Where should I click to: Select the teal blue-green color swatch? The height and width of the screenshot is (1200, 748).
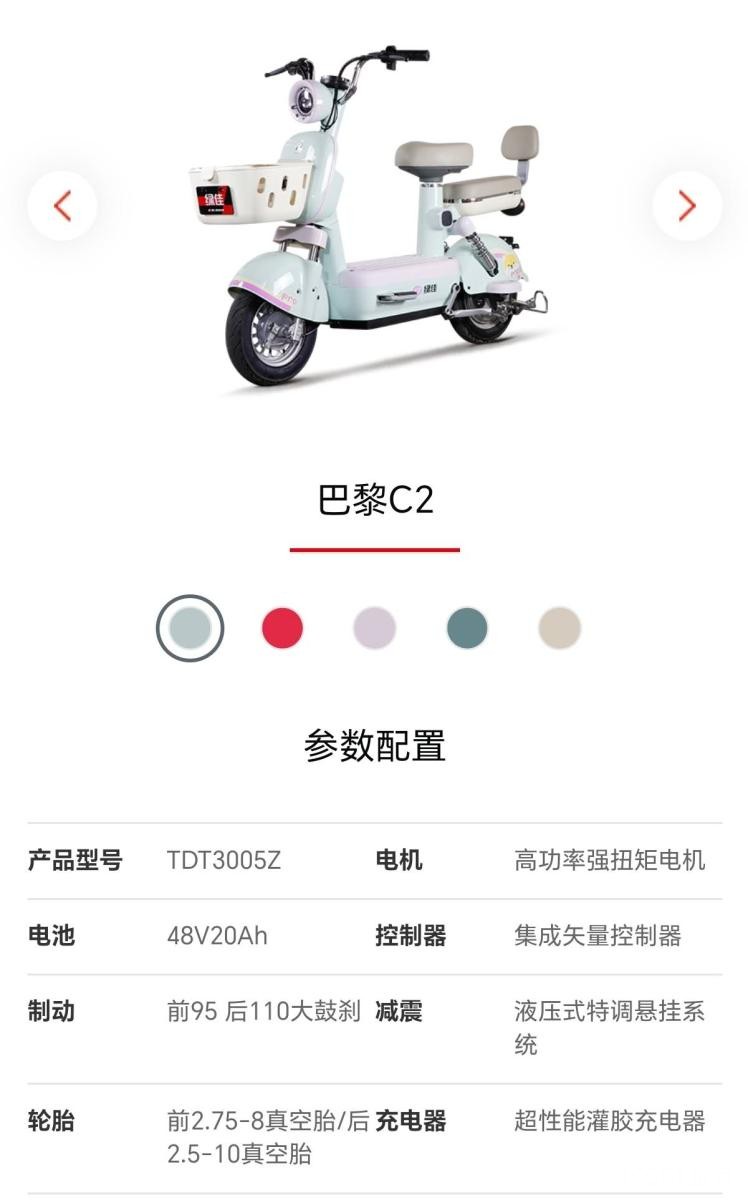[x=467, y=628]
